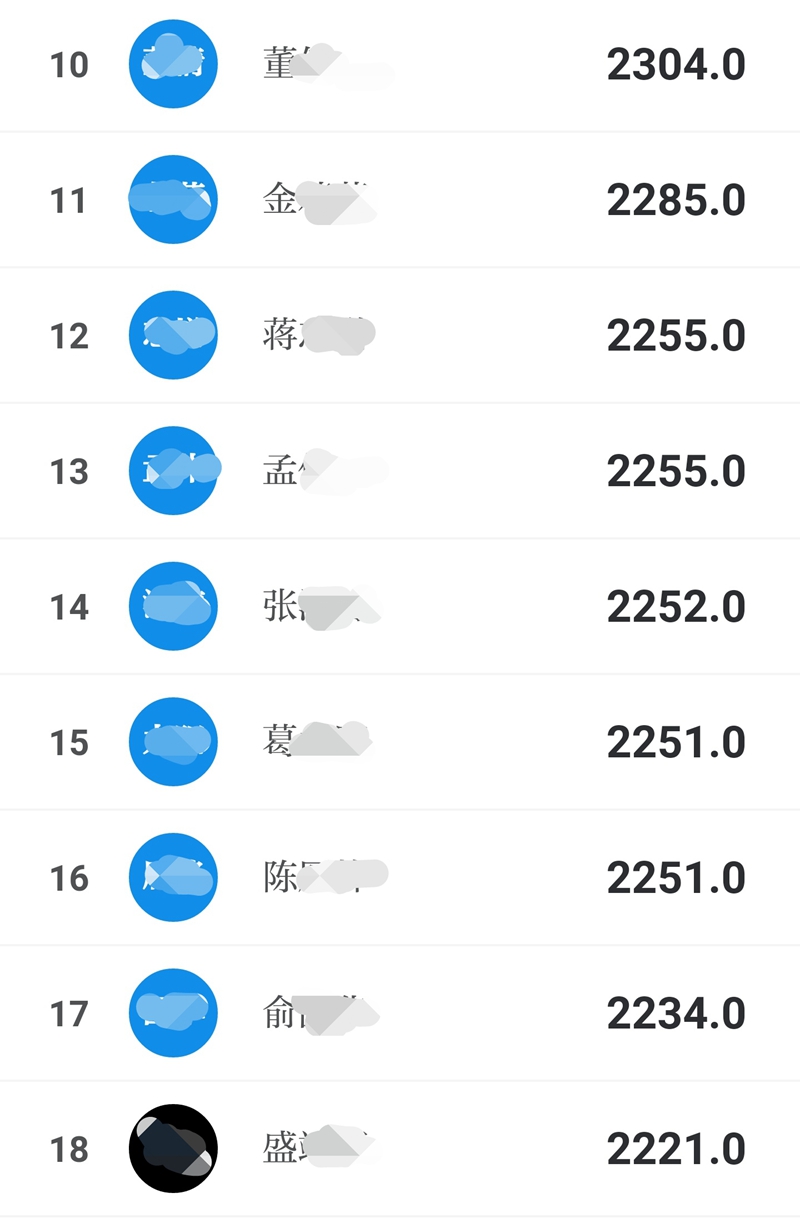Click the score 2252.0 beside user 张
Screen dimensions: 800x1218
pyautogui.click(x=678, y=606)
